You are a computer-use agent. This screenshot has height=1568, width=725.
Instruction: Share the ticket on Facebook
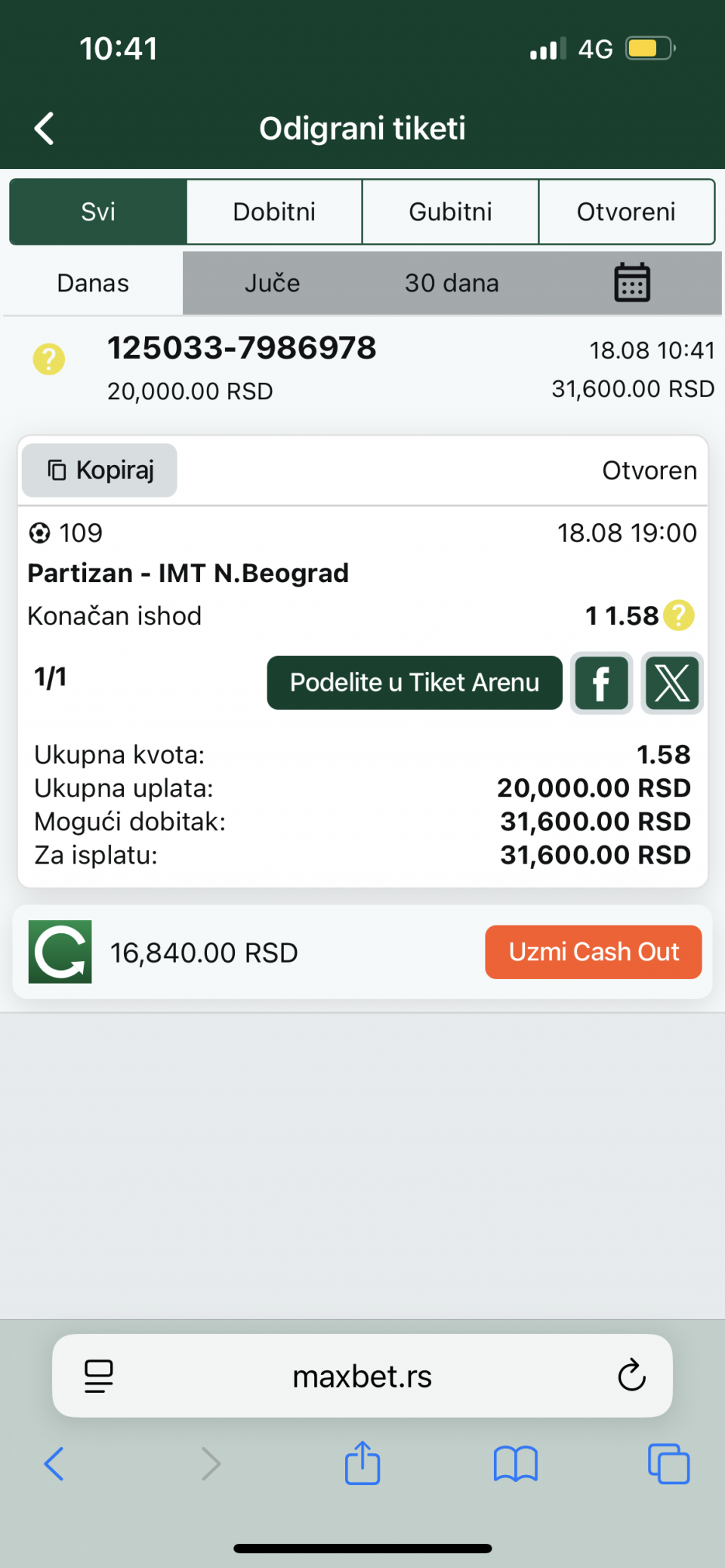601,683
